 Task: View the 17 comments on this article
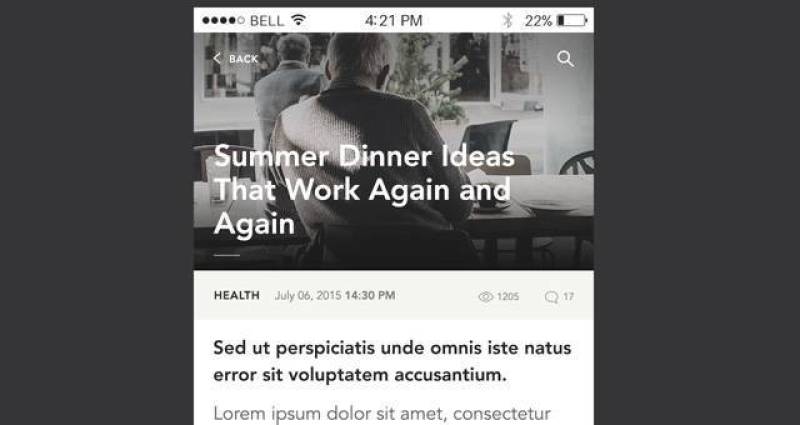[559, 297]
